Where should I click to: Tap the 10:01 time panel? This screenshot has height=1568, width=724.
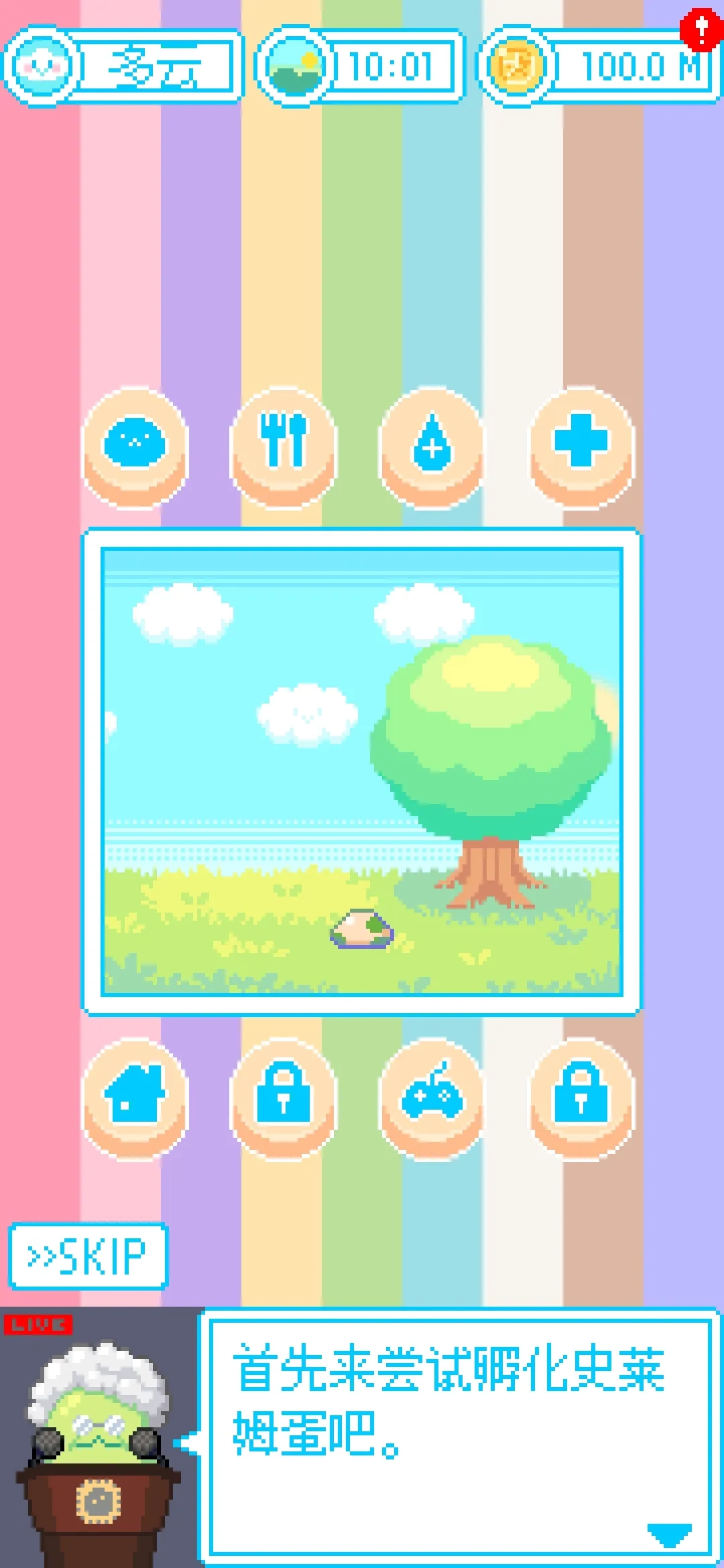361,66
